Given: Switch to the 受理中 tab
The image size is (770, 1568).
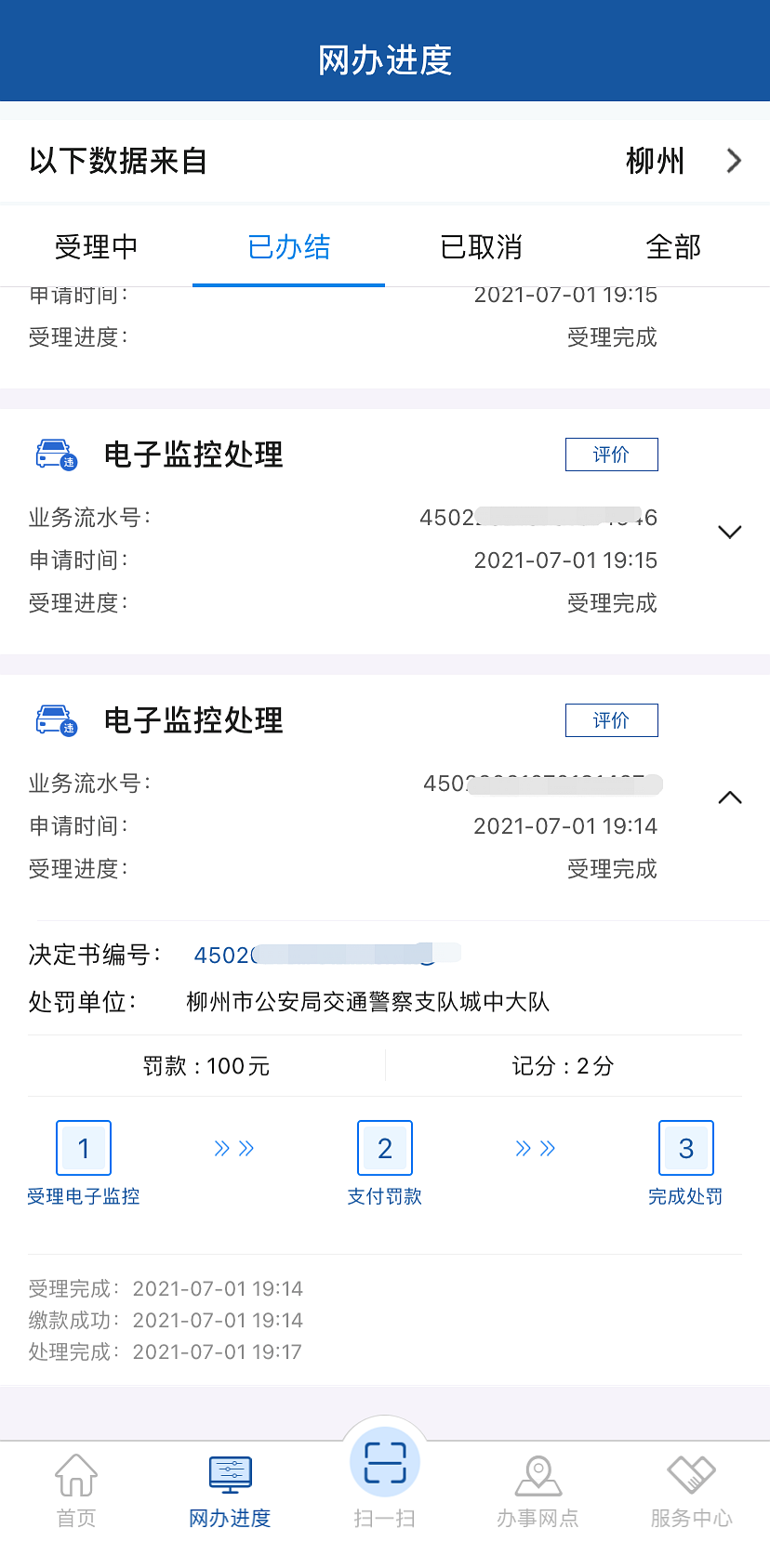Looking at the screenshot, I should (96, 247).
